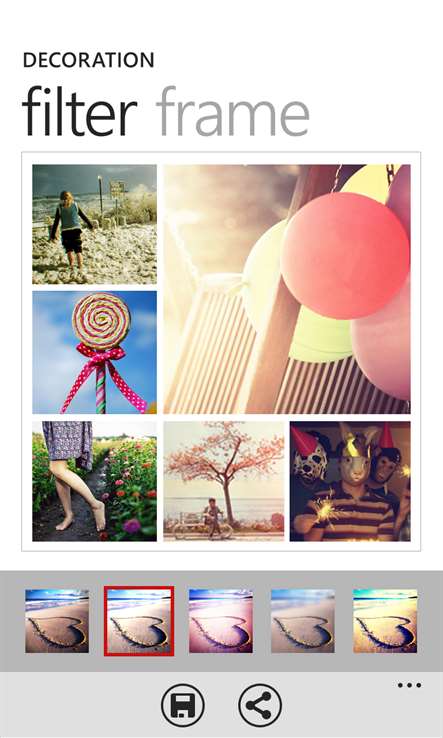Apply the last yellow-tinted filter thumbnail

tap(385, 621)
